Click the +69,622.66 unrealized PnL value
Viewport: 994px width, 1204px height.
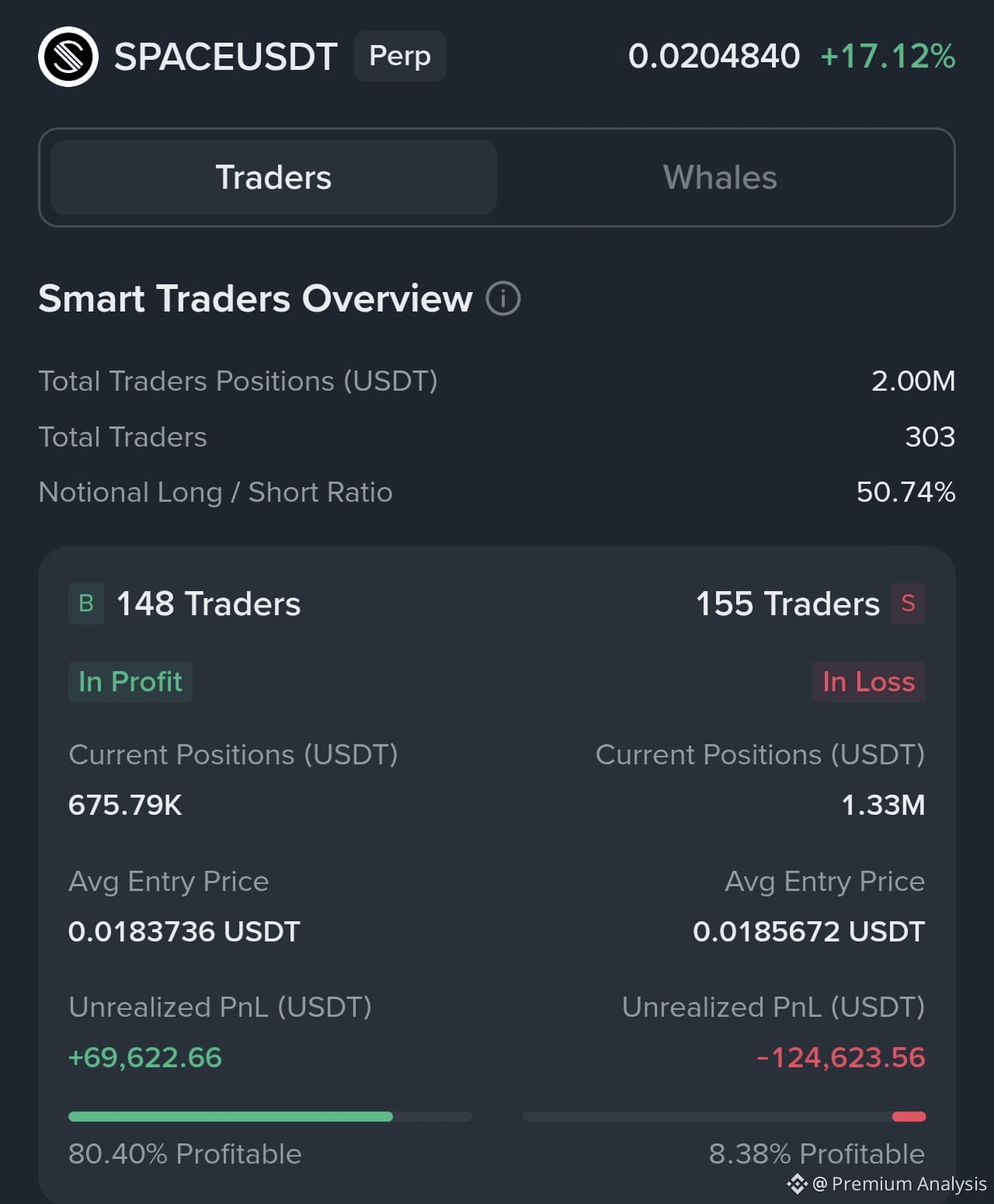(145, 1057)
